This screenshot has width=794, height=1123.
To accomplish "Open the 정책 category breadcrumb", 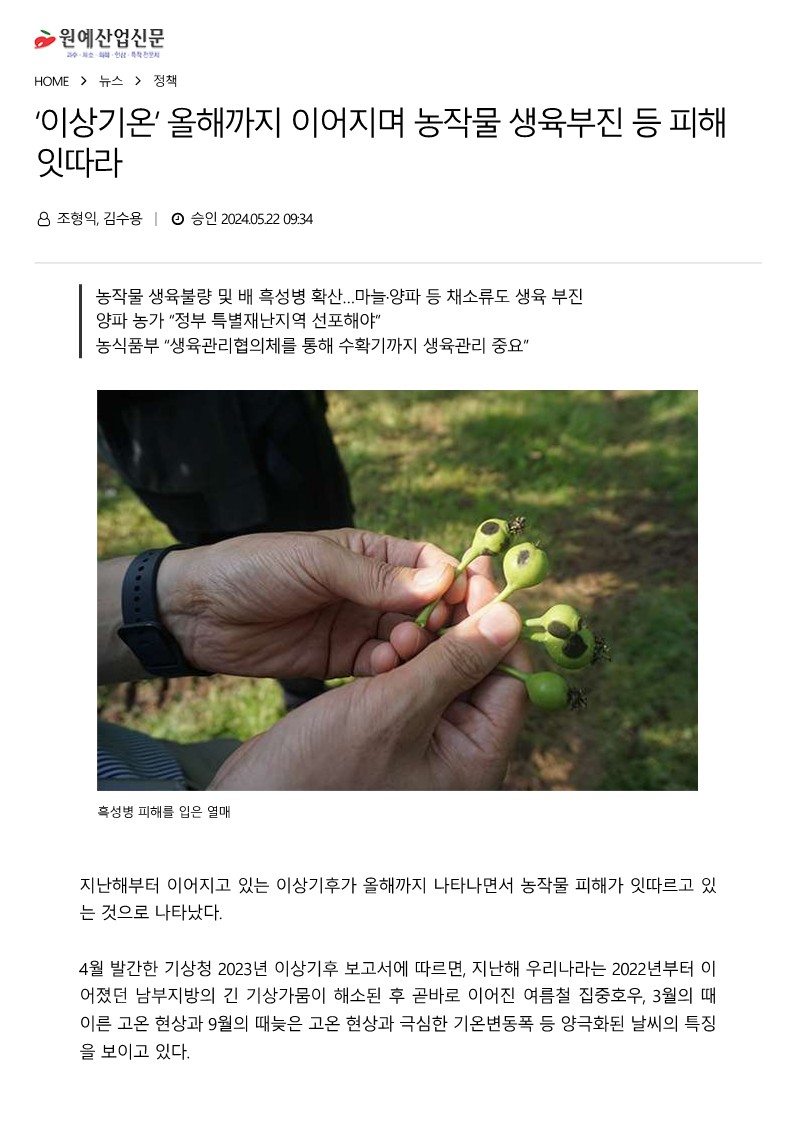I will pyautogui.click(x=165, y=81).
